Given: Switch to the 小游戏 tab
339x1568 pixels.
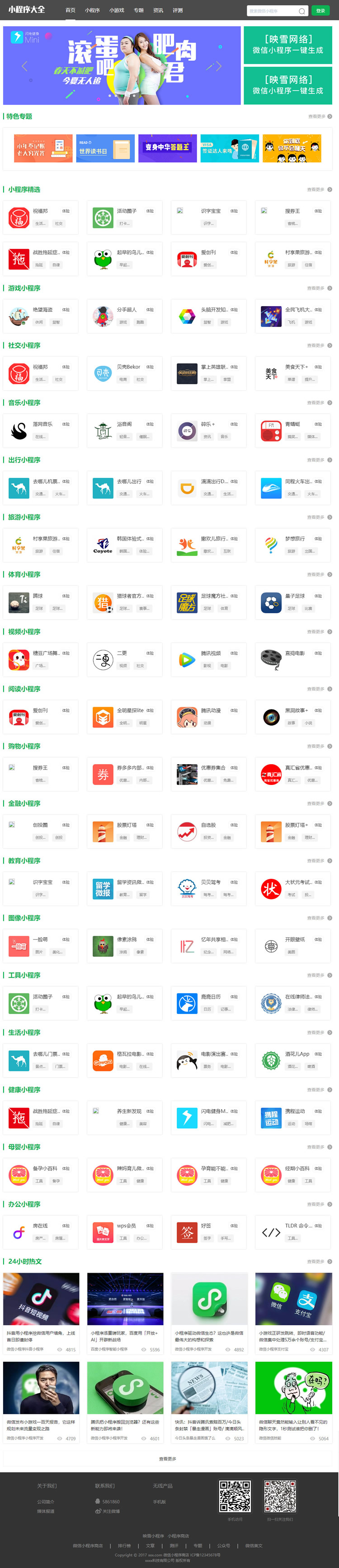Looking at the screenshot, I should pos(117,10).
